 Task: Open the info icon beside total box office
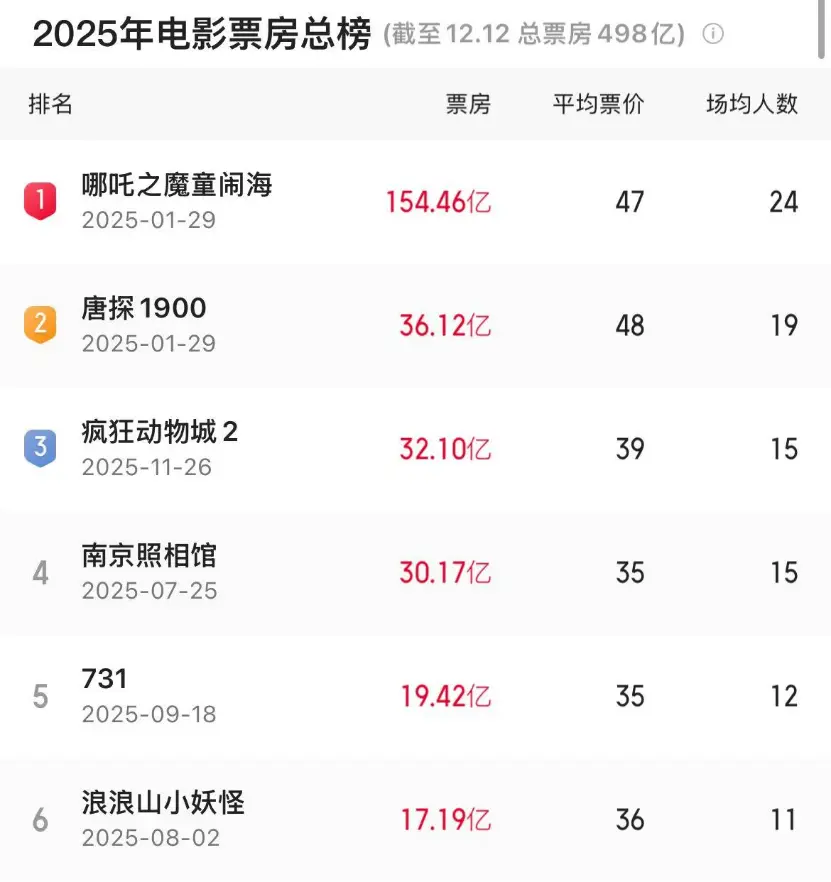(x=713, y=34)
